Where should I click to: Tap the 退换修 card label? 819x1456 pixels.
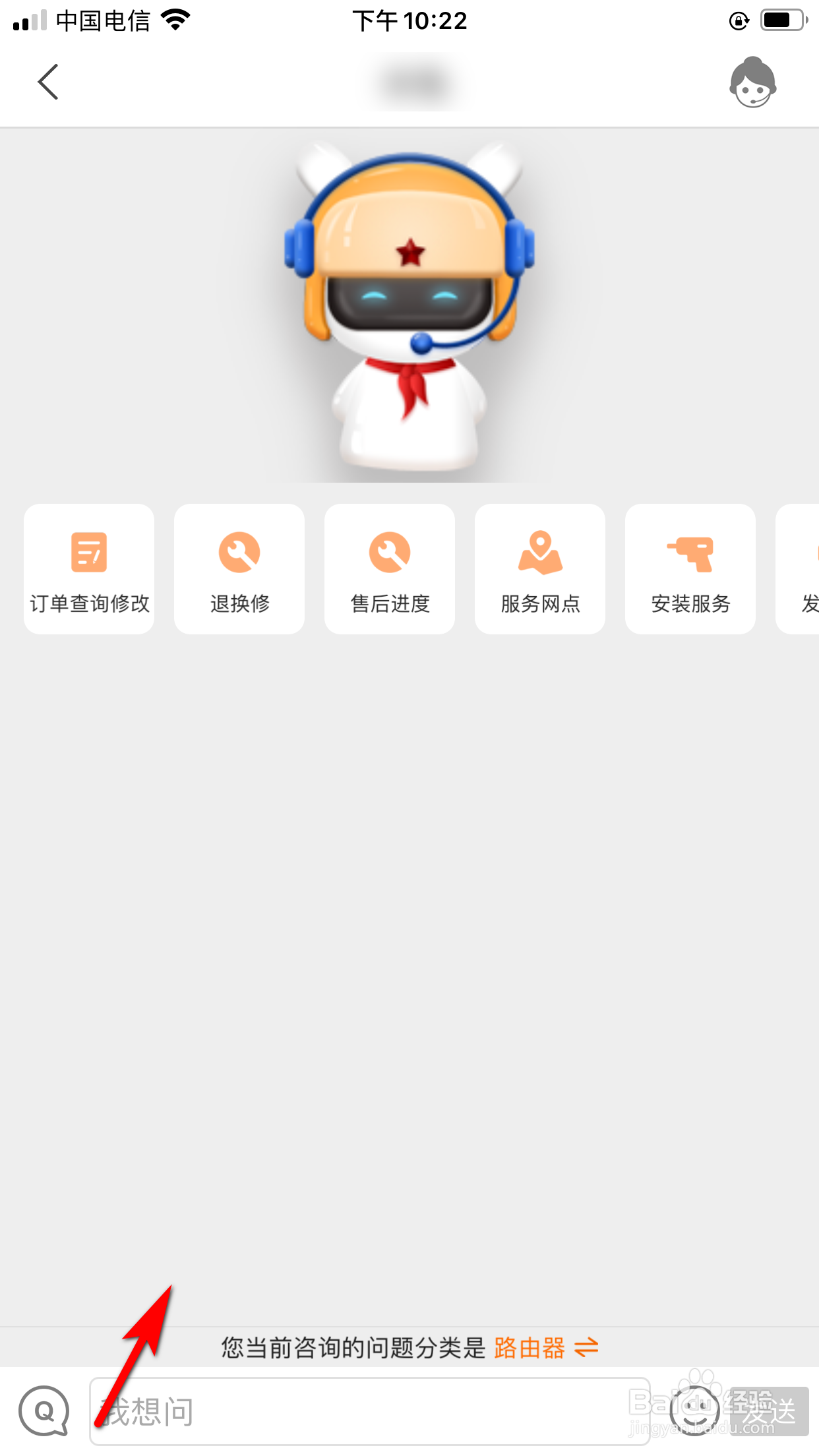239,602
